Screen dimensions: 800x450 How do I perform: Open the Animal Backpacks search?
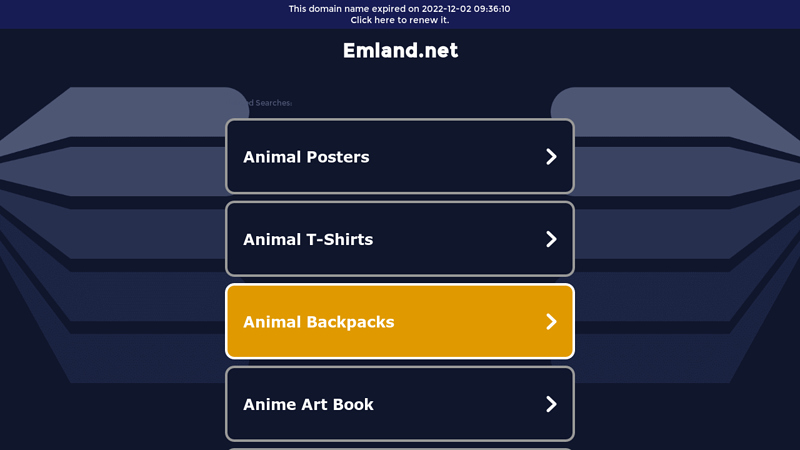tap(399, 322)
